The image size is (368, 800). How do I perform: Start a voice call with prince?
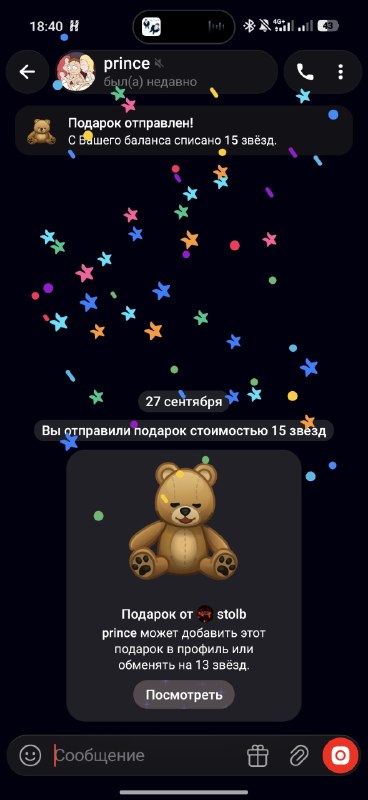click(x=305, y=72)
